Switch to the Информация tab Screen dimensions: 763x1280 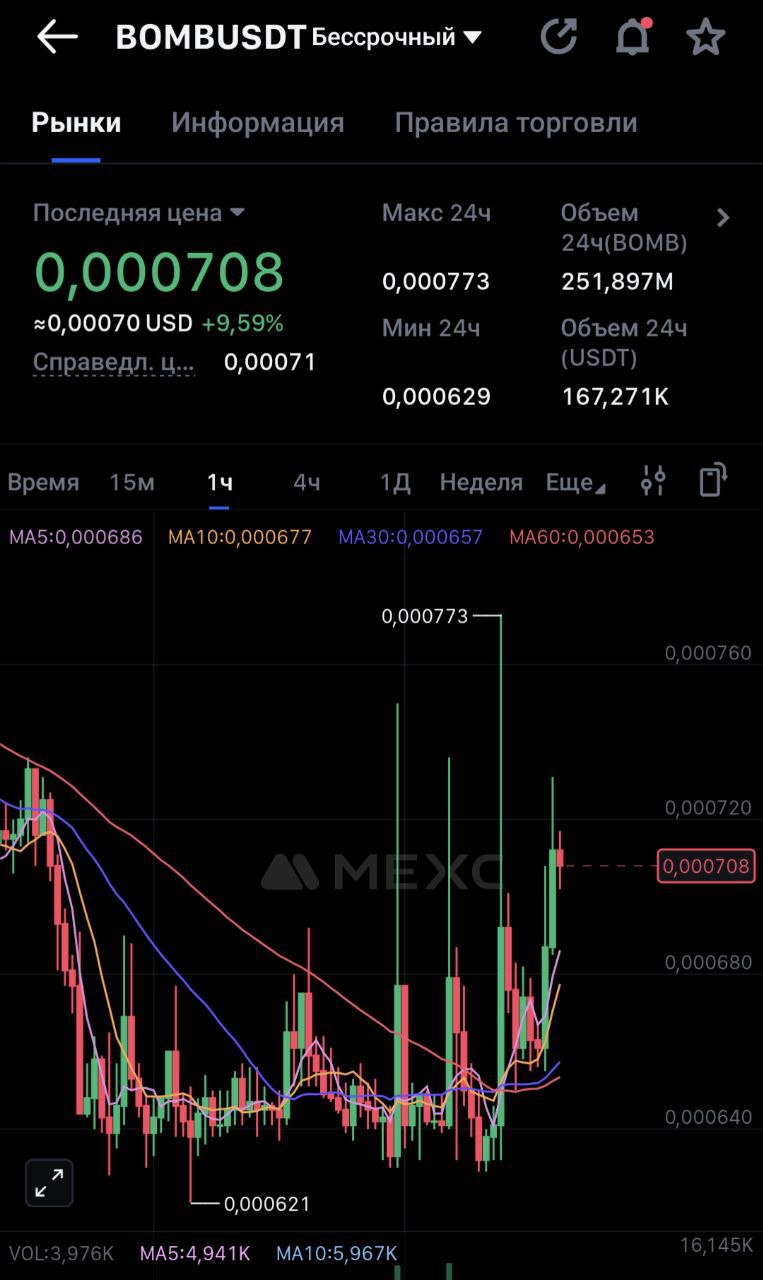(257, 123)
